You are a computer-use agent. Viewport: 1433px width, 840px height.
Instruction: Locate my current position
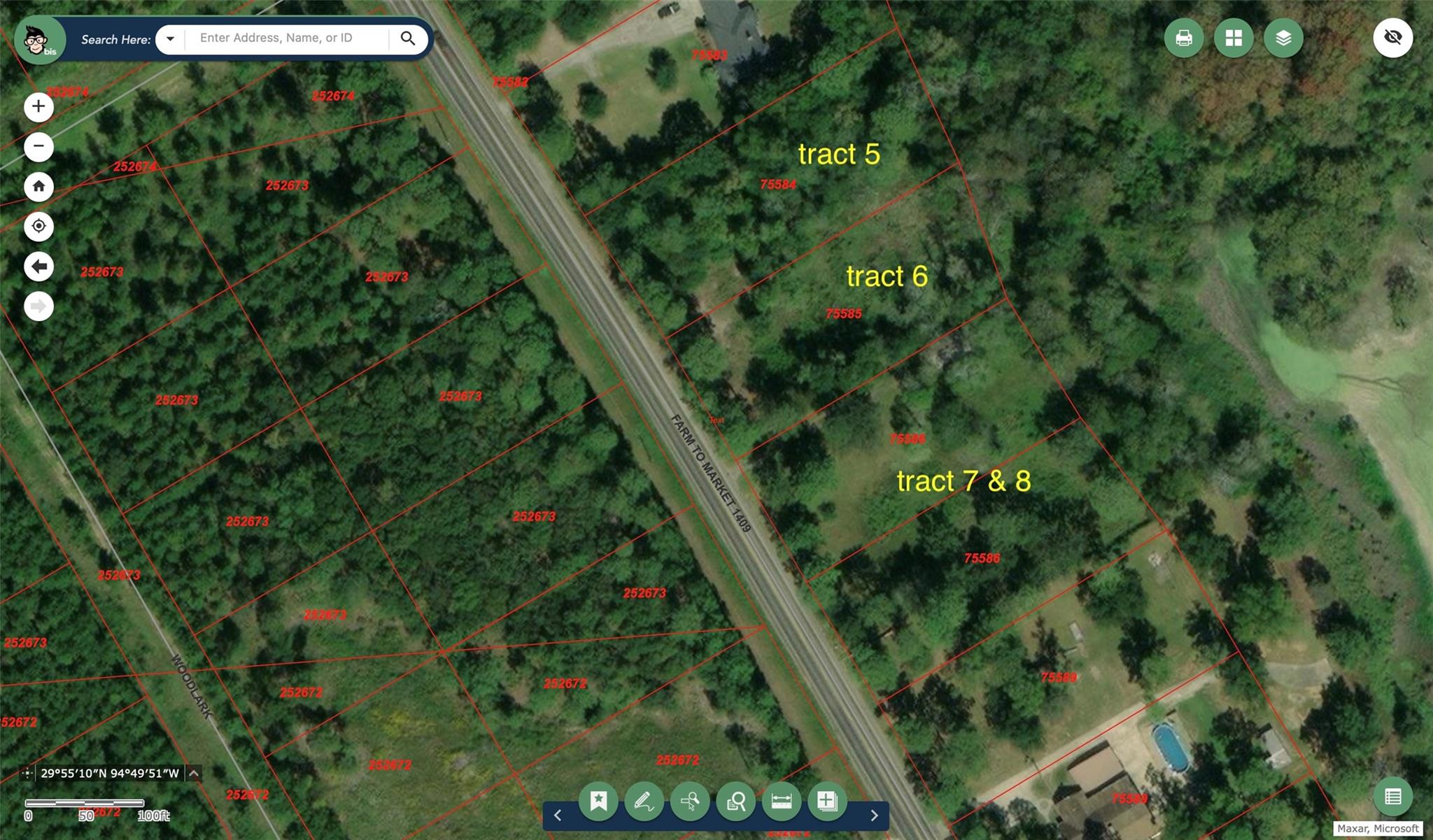(x=38, y=227)
